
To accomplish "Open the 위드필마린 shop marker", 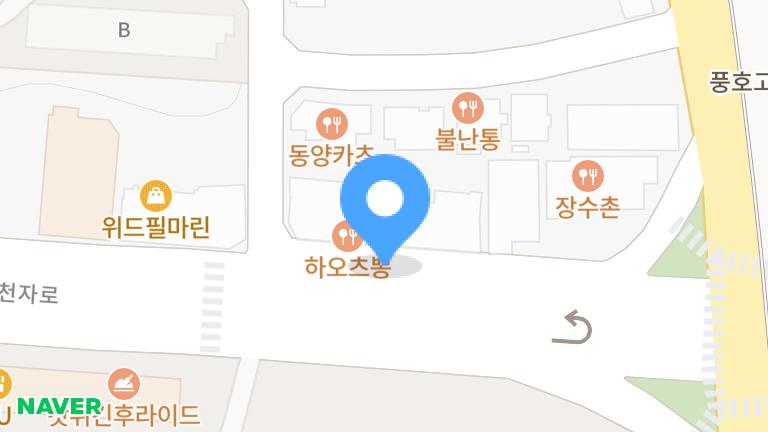I will 156,194.
